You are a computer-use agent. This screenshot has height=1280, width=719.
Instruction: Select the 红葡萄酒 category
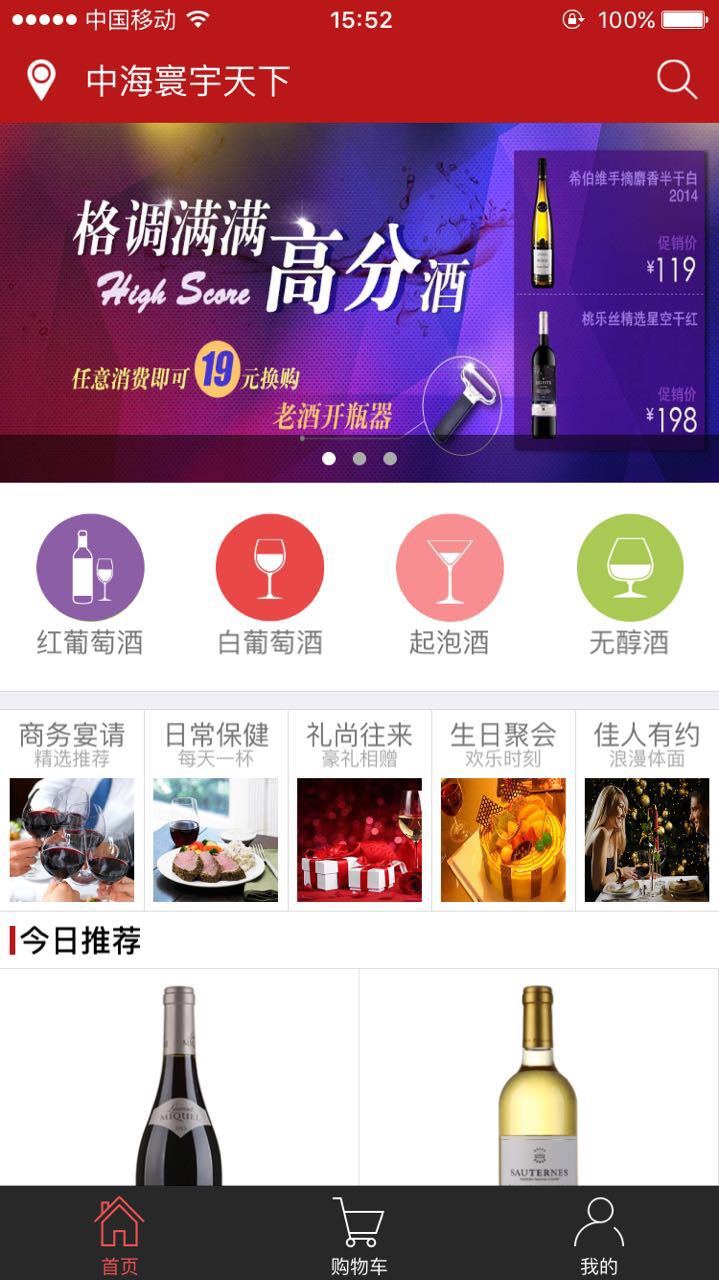click(90, 586)
